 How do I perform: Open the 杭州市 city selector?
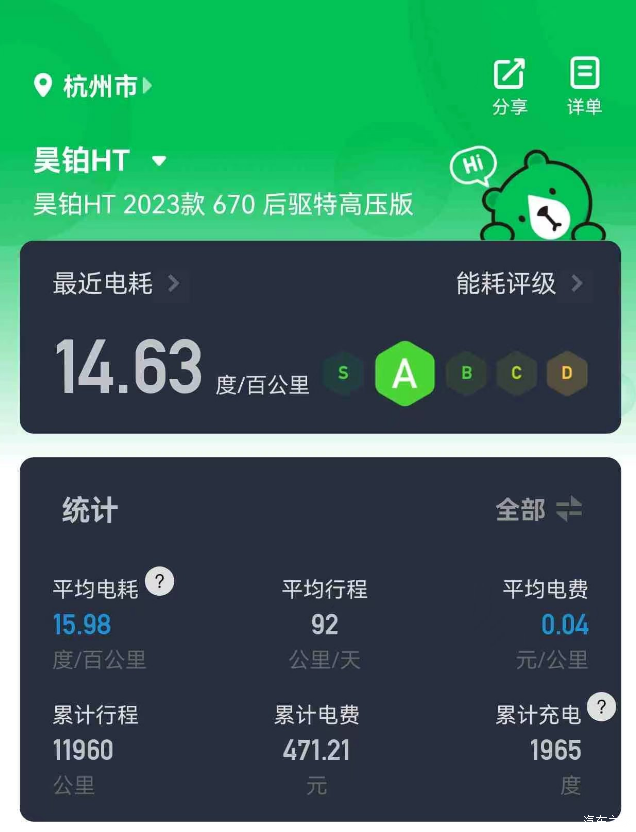93,86
